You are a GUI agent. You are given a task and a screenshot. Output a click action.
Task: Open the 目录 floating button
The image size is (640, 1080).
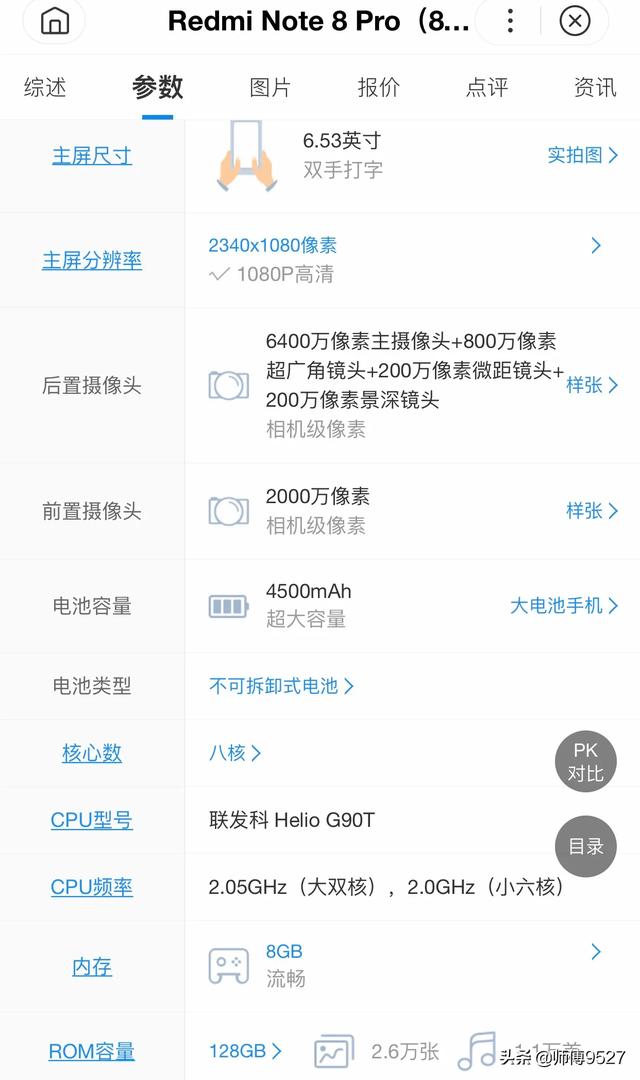point(586,846)
